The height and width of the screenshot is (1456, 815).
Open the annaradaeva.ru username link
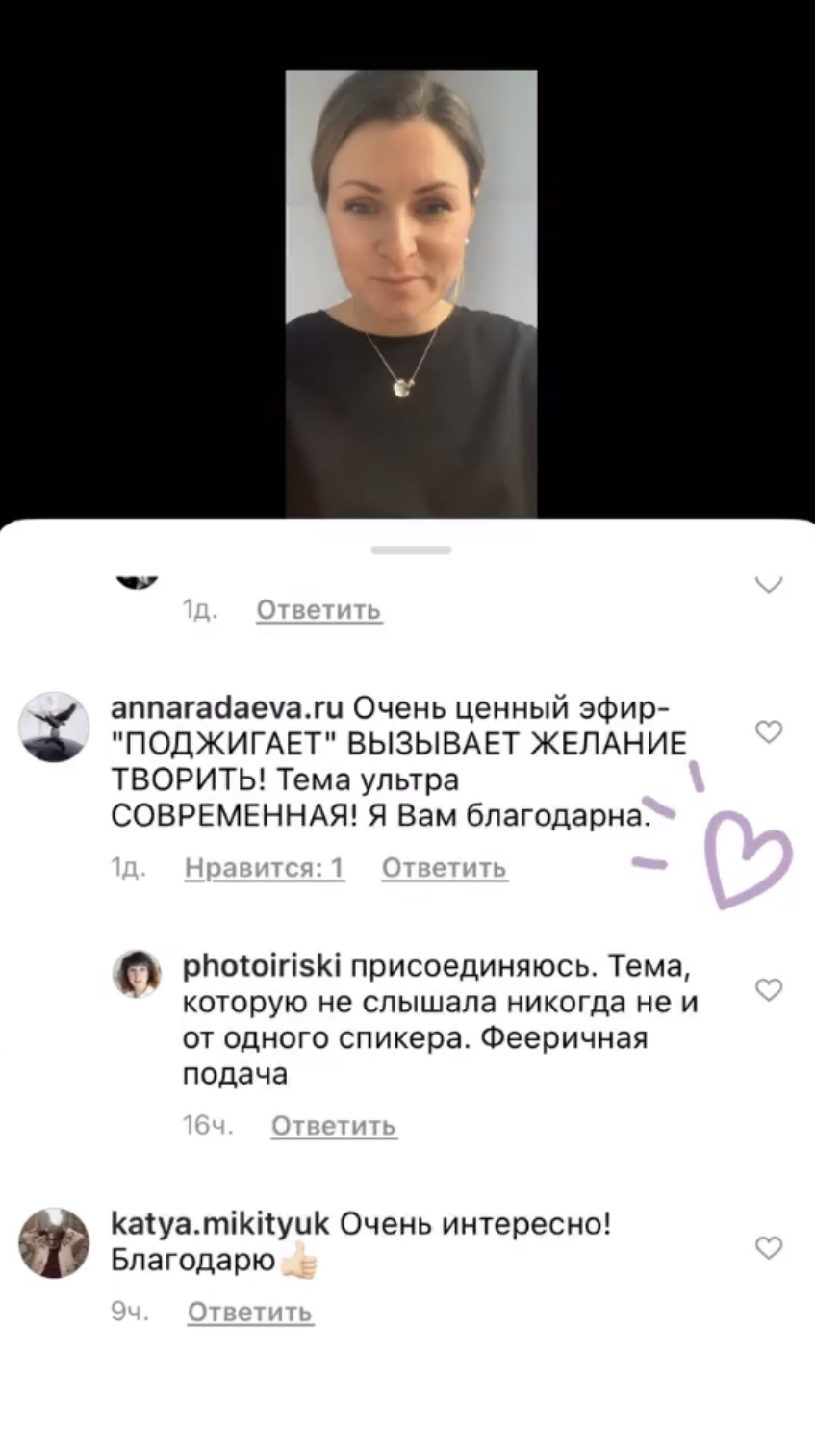click(227, 707)
